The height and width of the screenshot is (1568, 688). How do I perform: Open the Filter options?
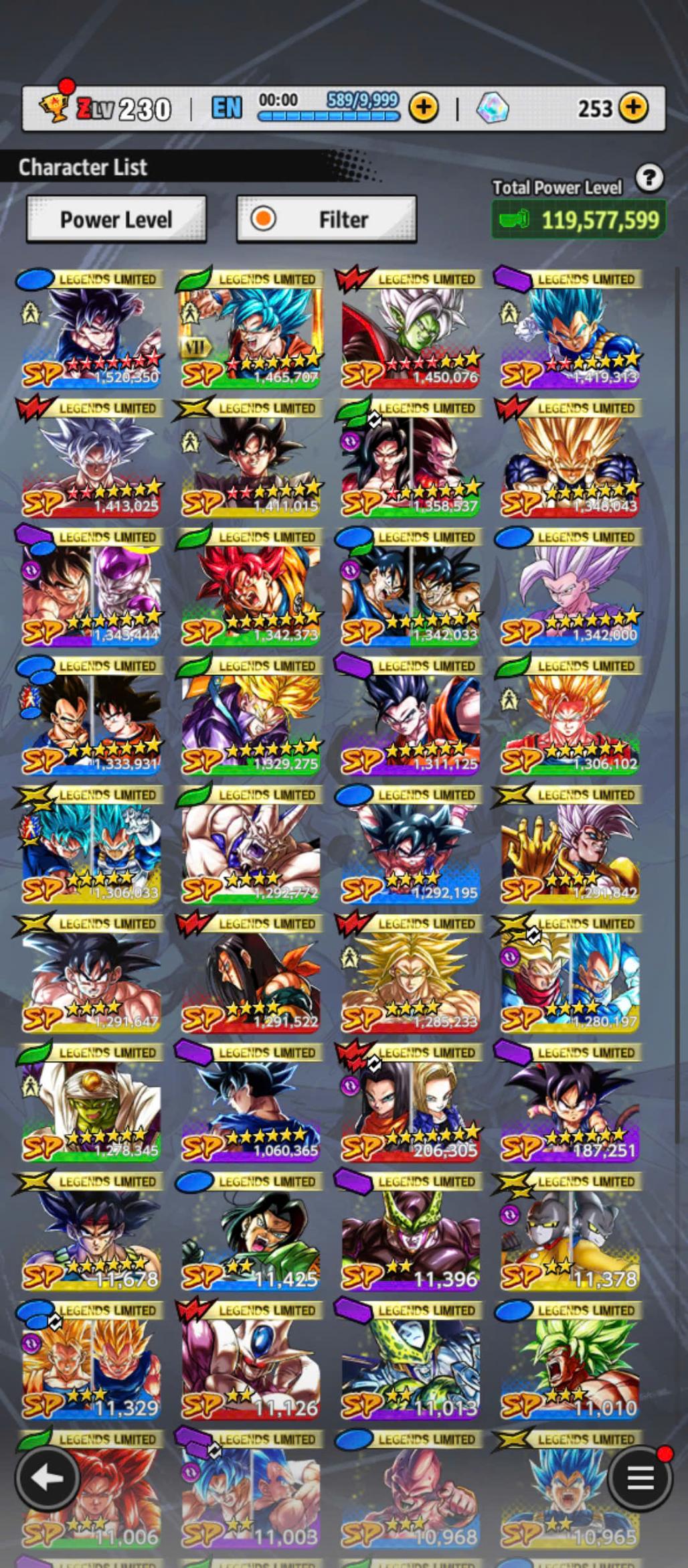(327, 220)
